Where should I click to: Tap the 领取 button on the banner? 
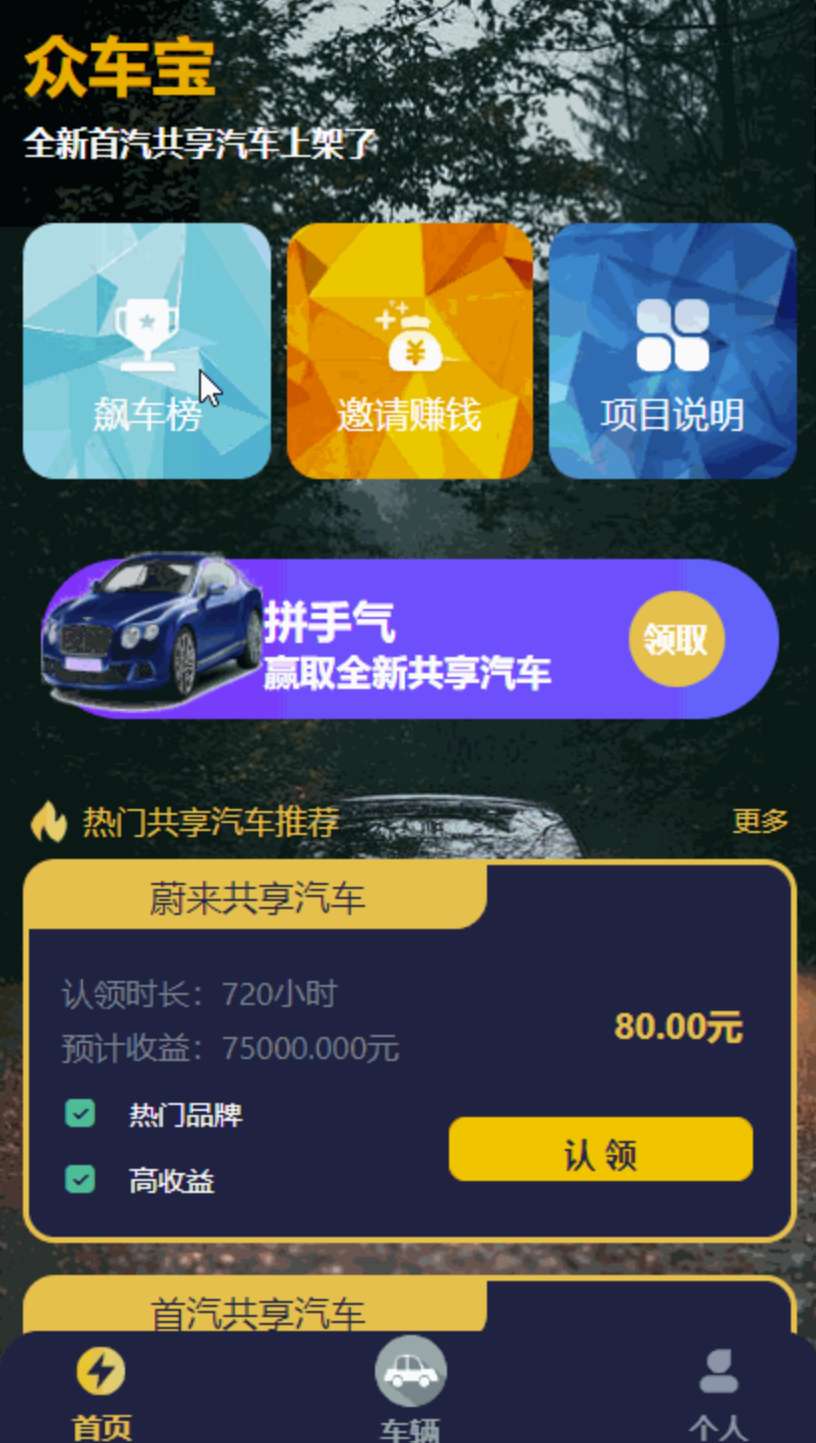tap(676, 639)
